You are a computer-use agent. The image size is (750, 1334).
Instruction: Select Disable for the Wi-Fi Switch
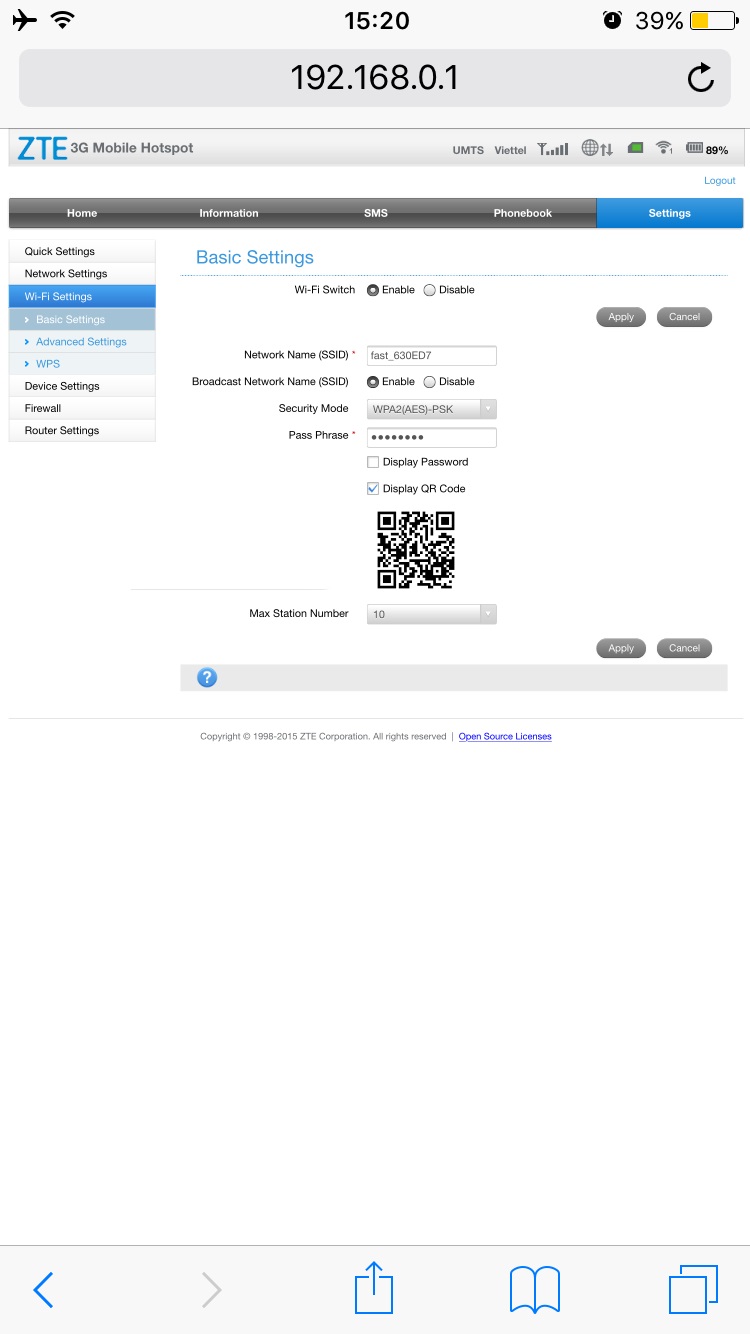point(430,290)
